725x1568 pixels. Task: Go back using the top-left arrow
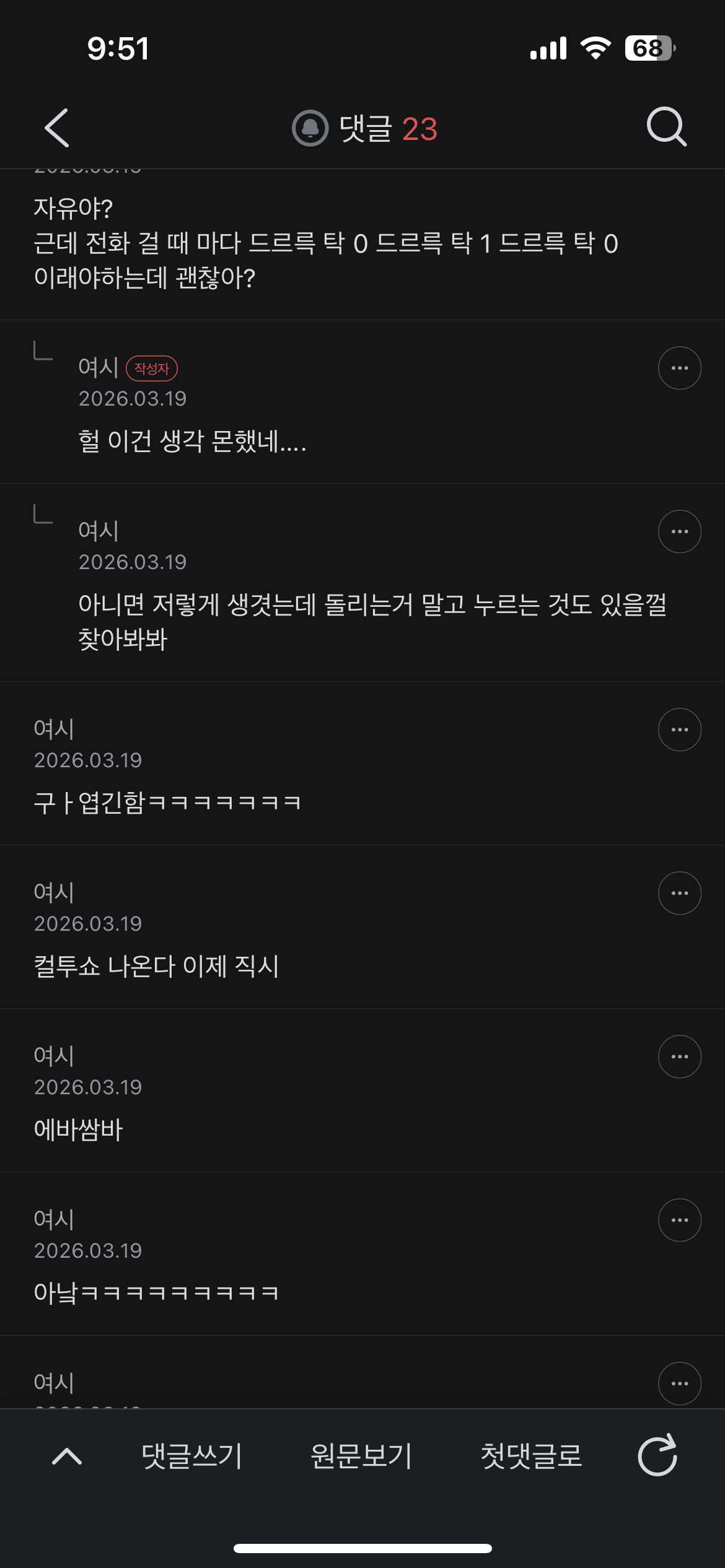pos(57,128)
